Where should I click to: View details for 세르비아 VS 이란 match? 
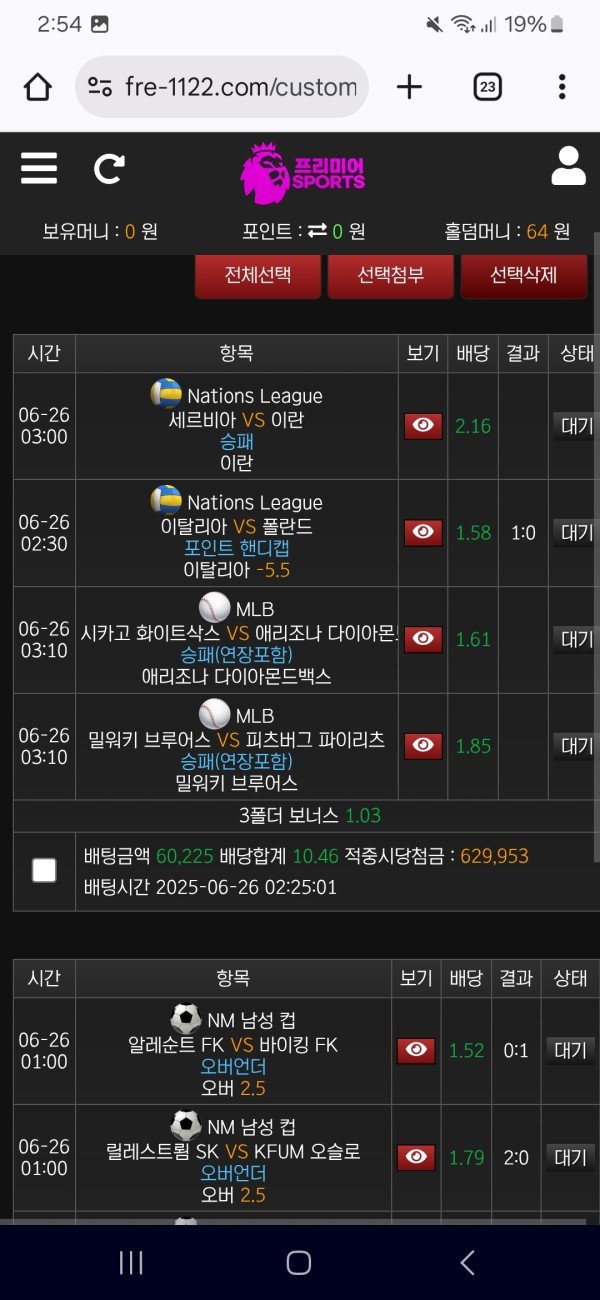point(422,426)
